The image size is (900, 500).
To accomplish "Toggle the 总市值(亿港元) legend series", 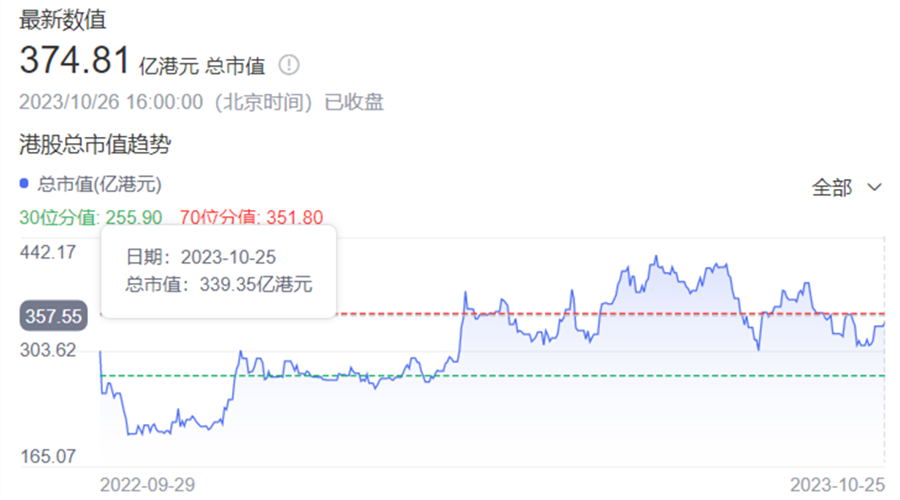I will (91, 184).
